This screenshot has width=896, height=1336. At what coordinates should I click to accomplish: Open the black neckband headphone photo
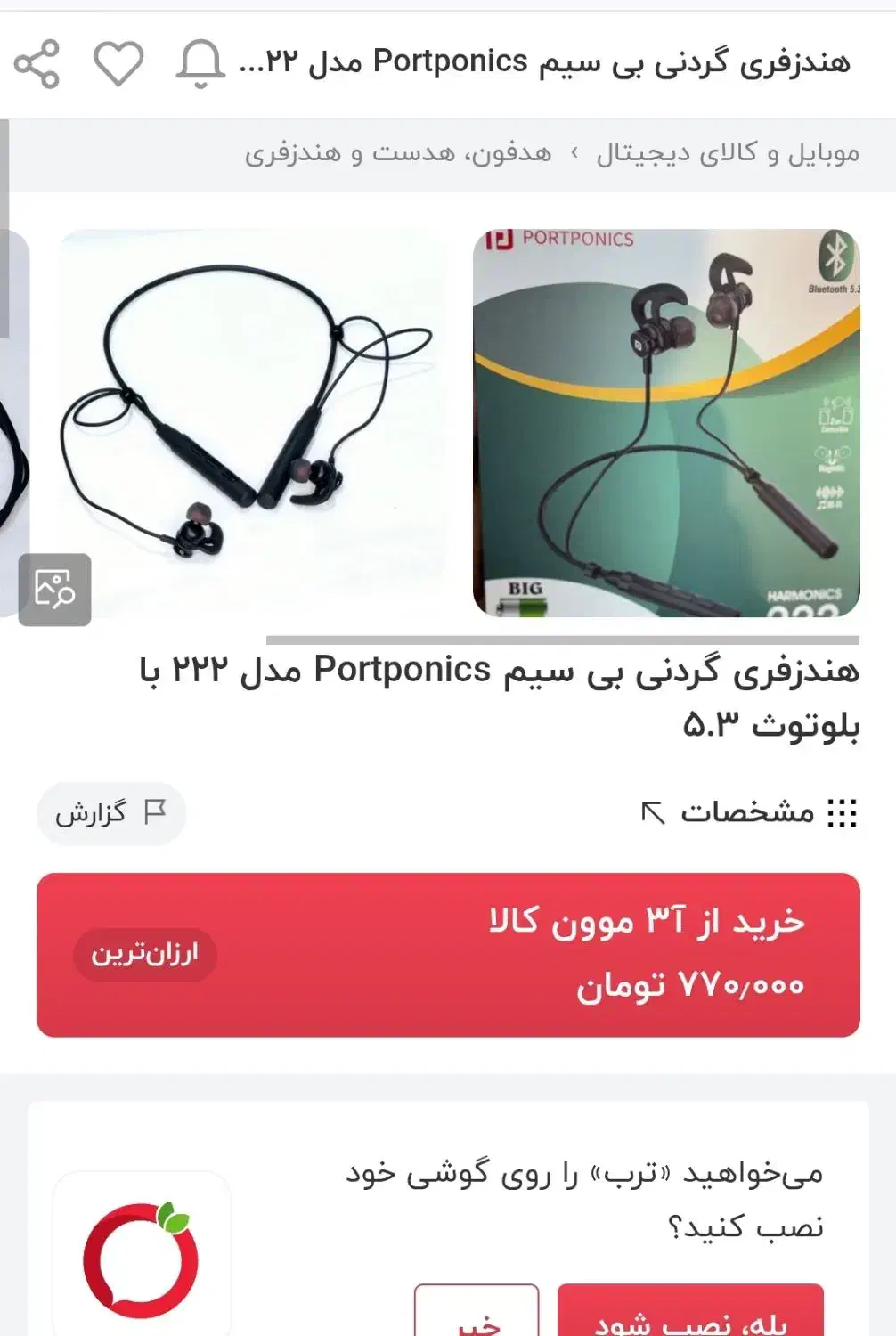pos(251,423)
